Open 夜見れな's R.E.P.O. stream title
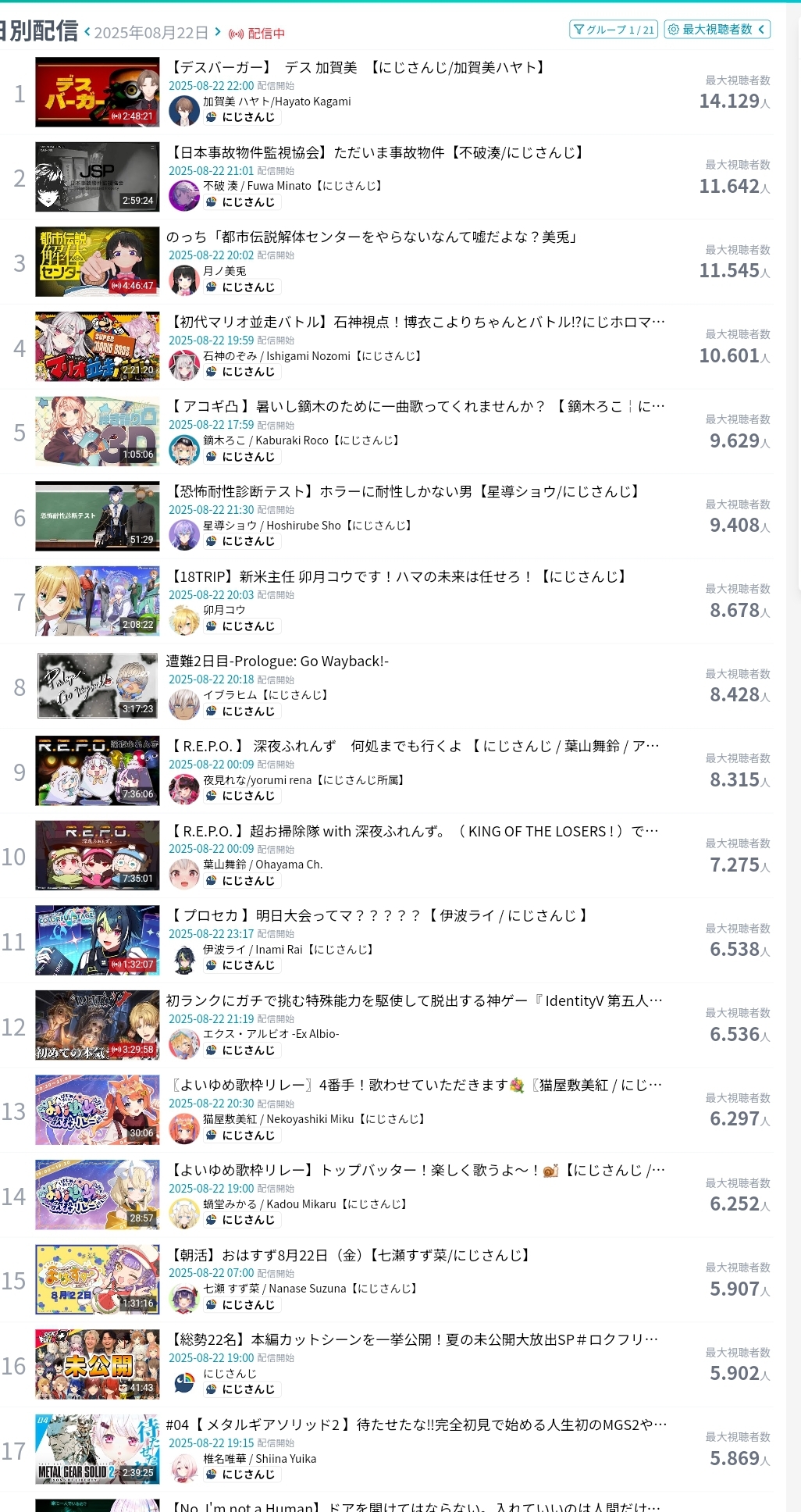The height and width of the screenshot is (1512, 801). pyautogui.click(x=414, y=746)
